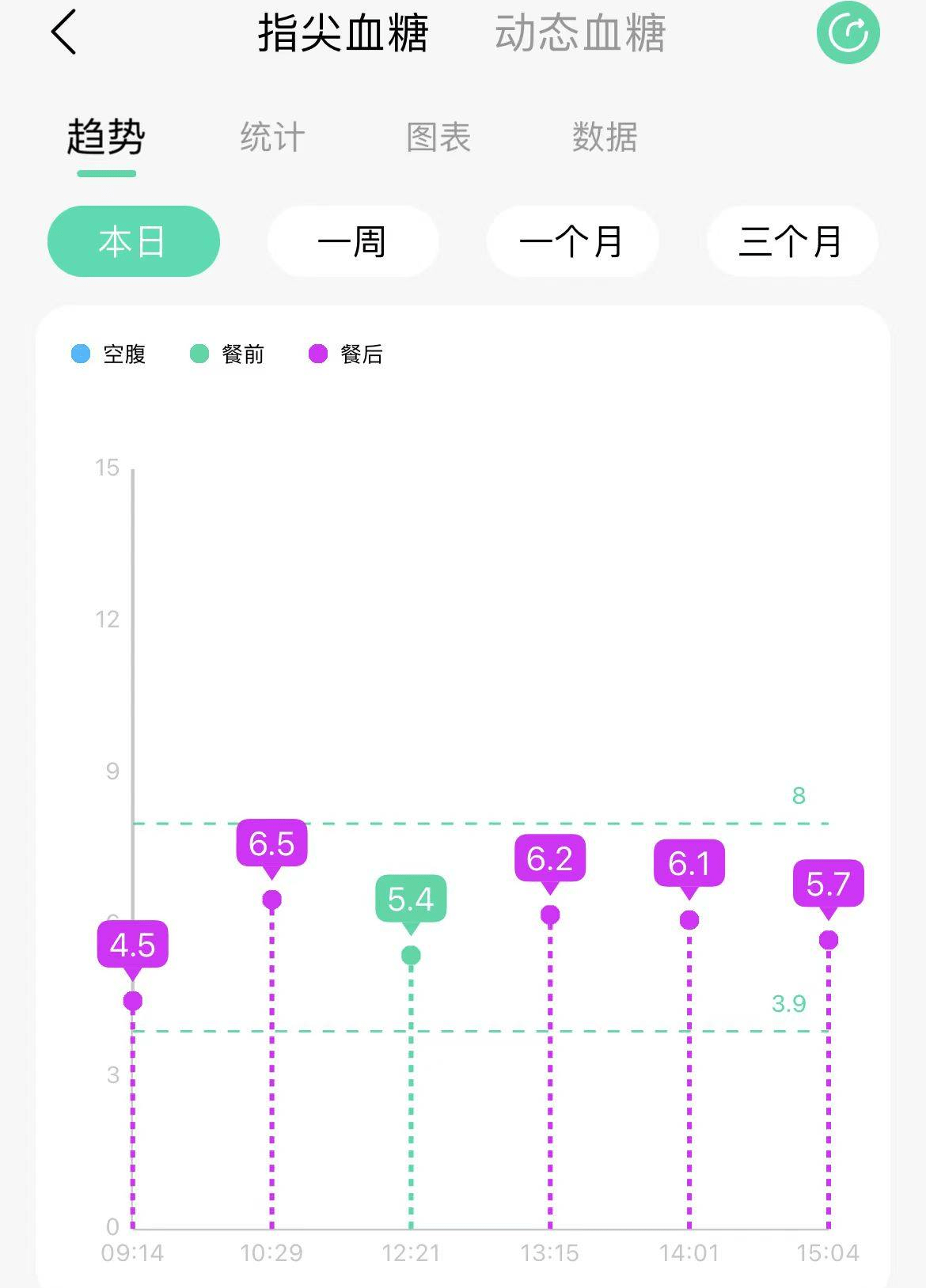Go back using the back arrow
The image size is (926, 1288).
click(64, 32)
